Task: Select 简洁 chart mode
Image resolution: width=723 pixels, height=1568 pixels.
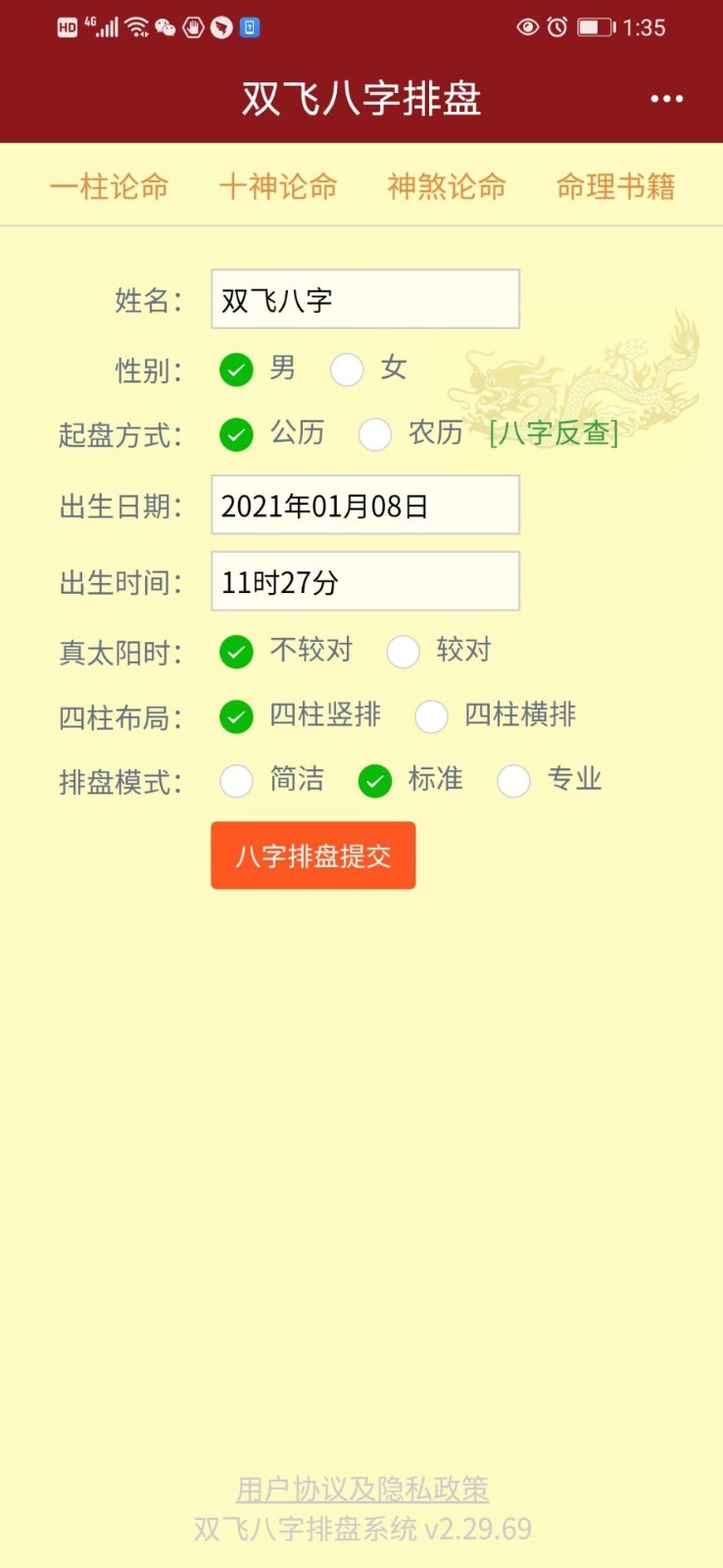Action: click(x=271, y=780)
